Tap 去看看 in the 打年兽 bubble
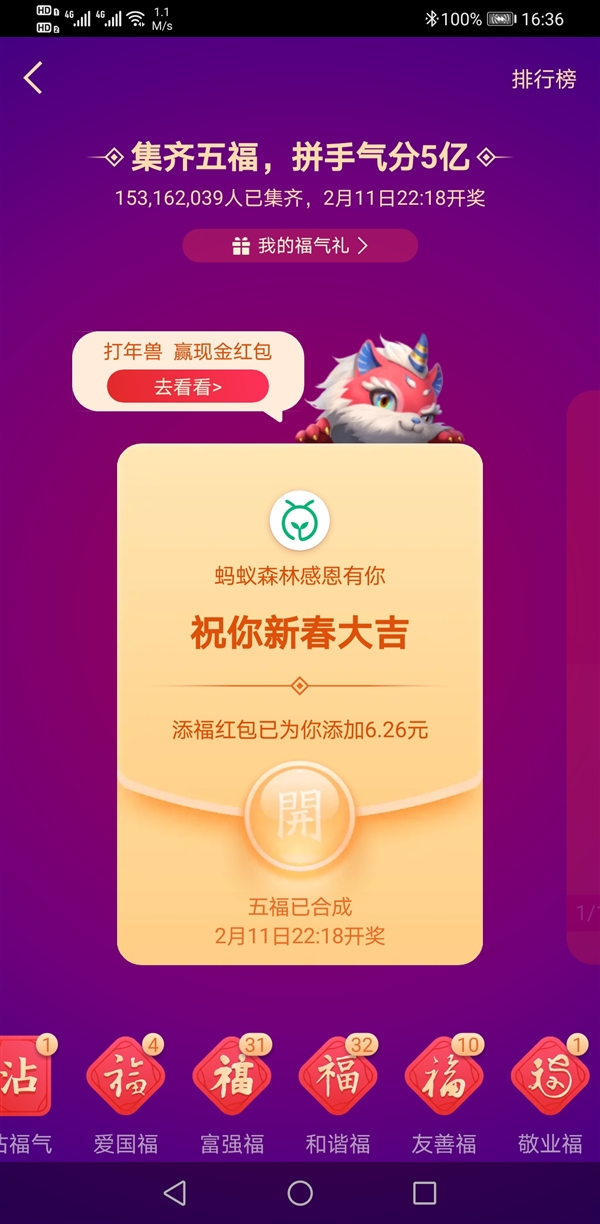 [x=187, y=387]
